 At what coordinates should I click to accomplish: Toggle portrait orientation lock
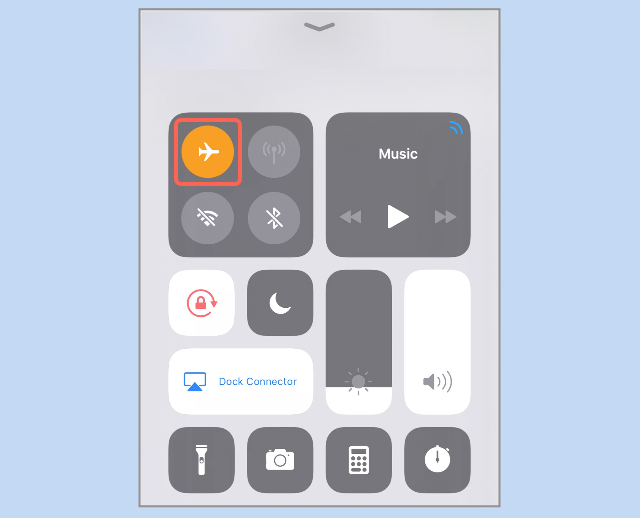pyautogui.click(x=201, y=302)
